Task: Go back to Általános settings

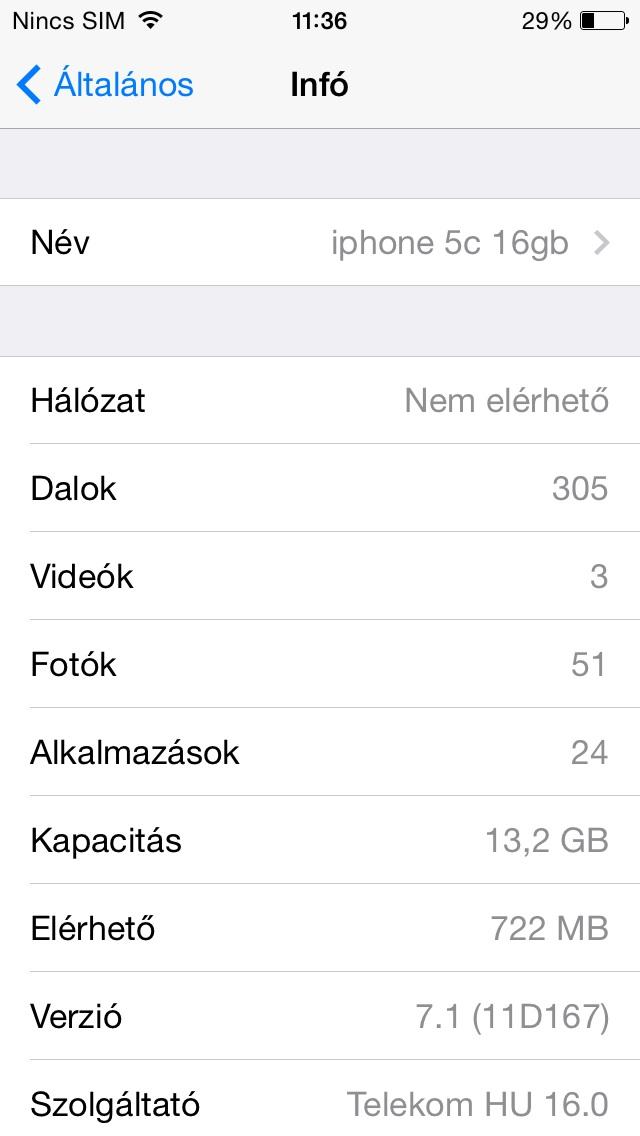Action: point(105,85)
